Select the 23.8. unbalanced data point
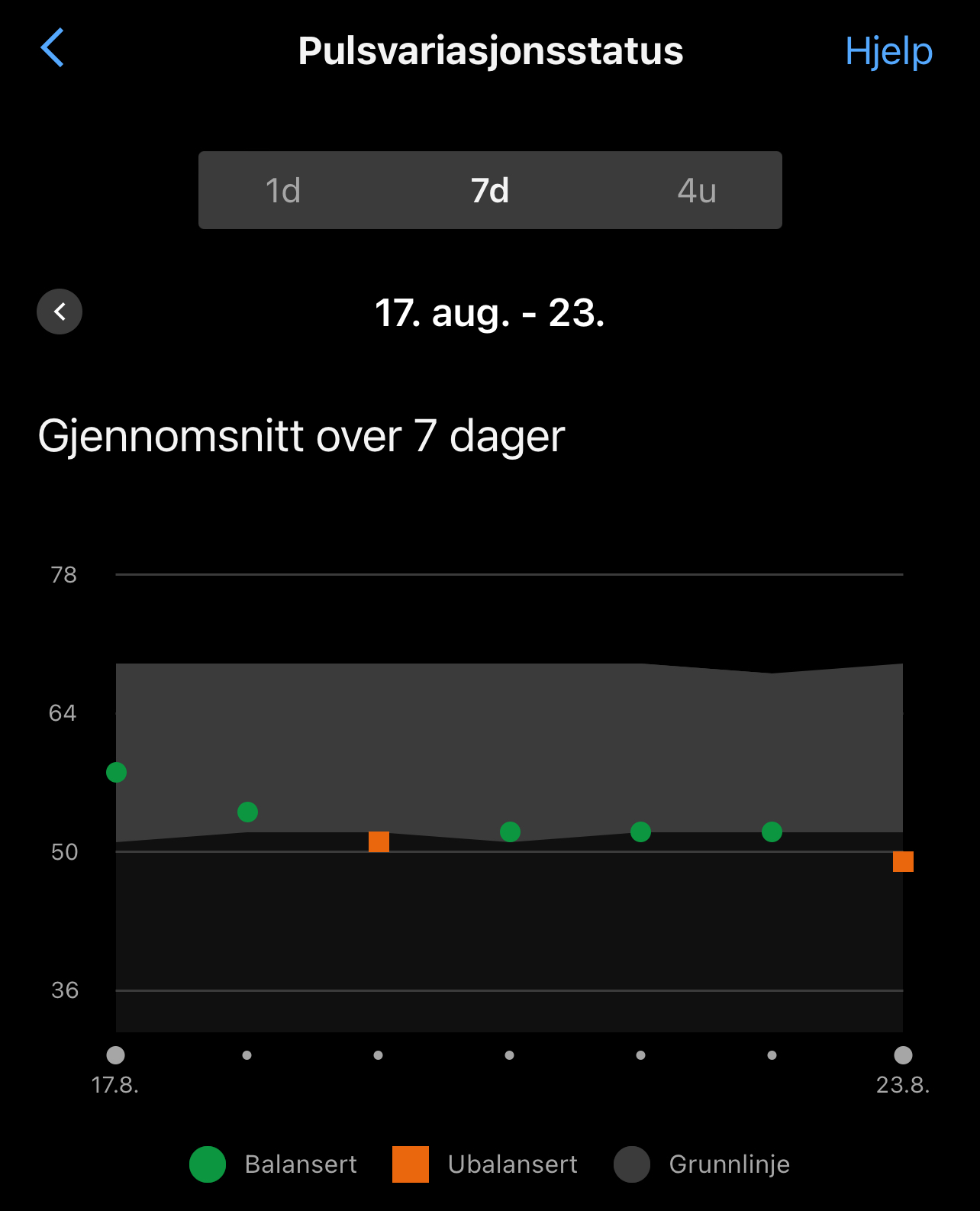Viewport: 980px width, 1211px height. pyautogui.click(x=903, y=862)
